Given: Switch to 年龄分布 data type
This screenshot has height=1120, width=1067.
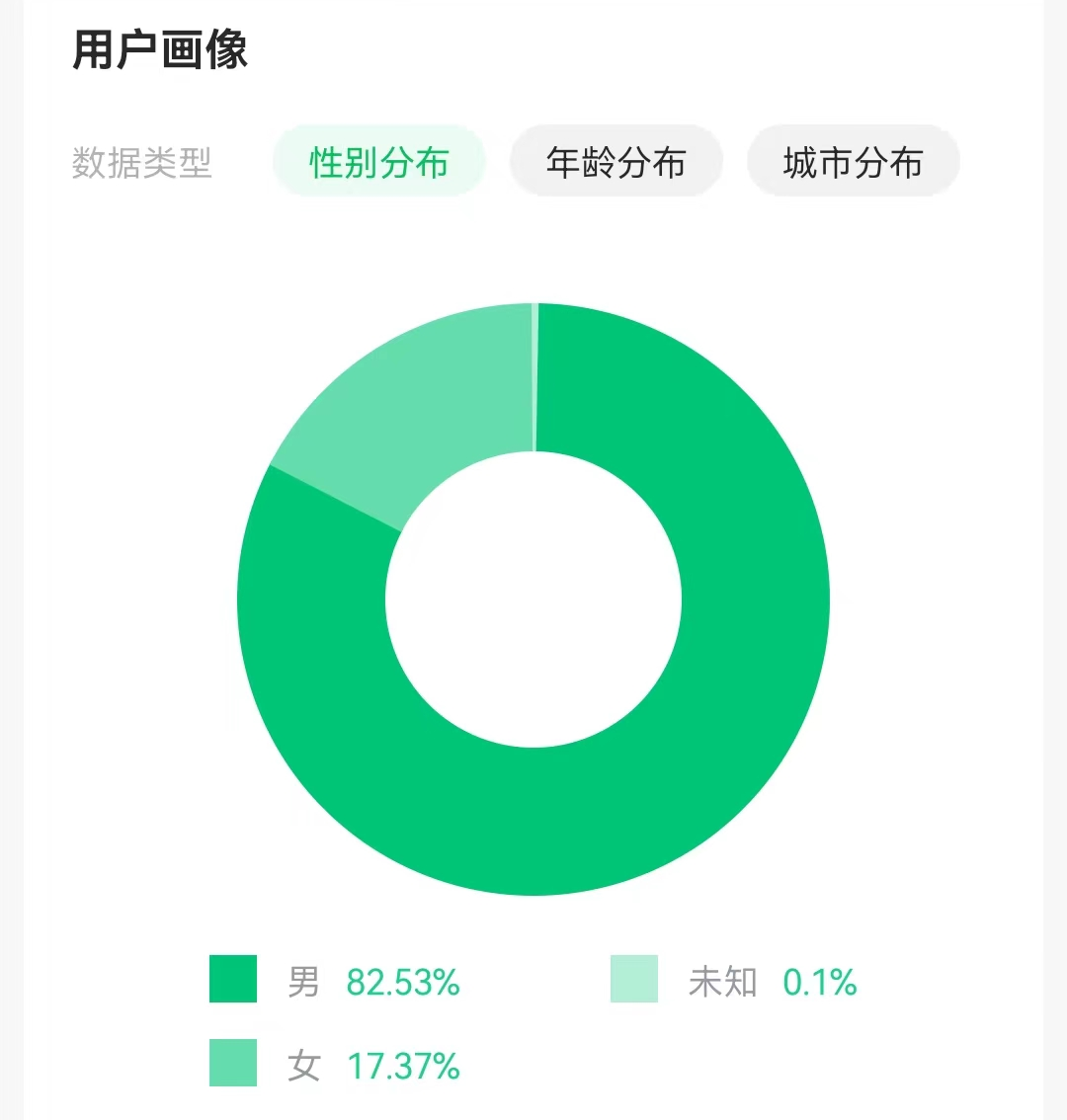Looking at the screenshot, I should (616, 162).
